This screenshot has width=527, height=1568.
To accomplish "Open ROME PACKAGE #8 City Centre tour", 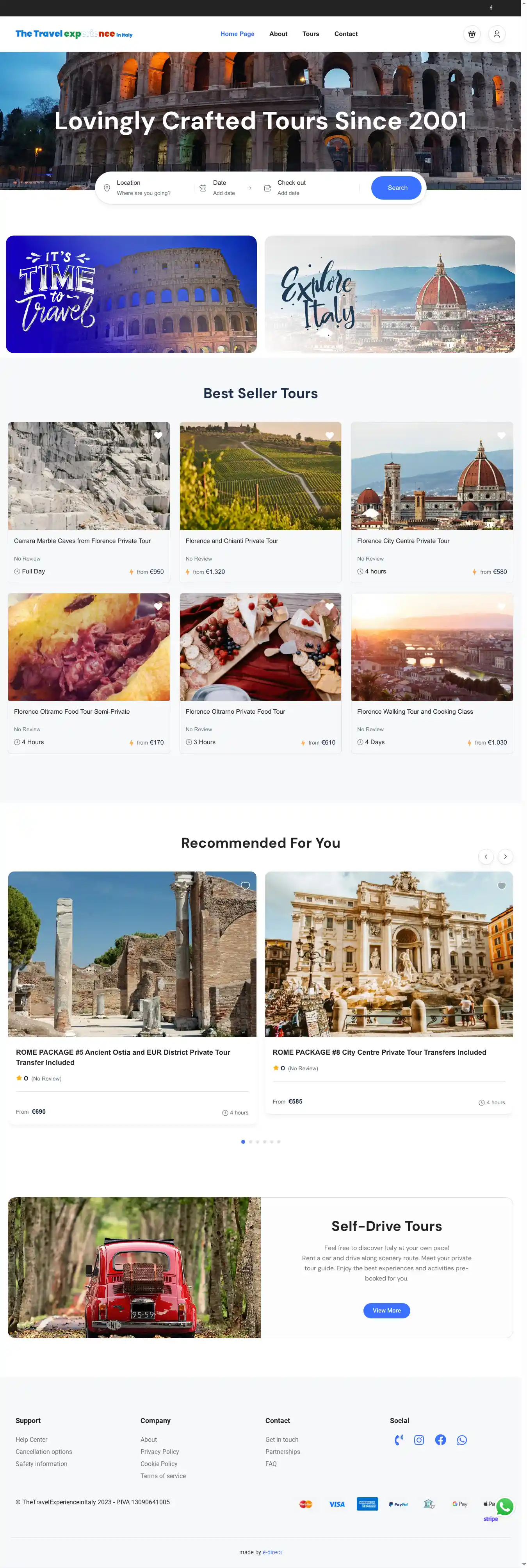I will coord(379,1052).
